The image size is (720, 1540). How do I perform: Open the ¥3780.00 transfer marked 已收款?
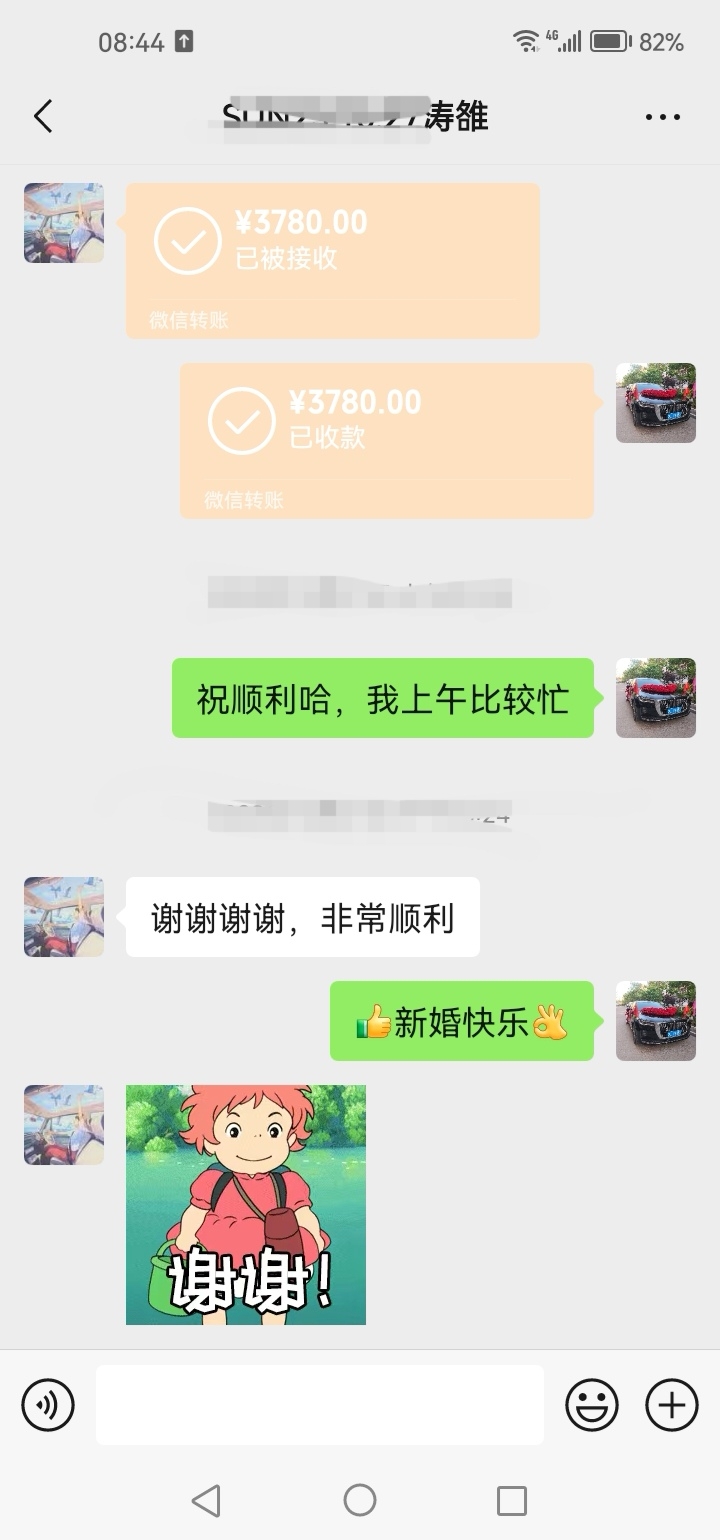pyautogui.click(x=387, y=440)
